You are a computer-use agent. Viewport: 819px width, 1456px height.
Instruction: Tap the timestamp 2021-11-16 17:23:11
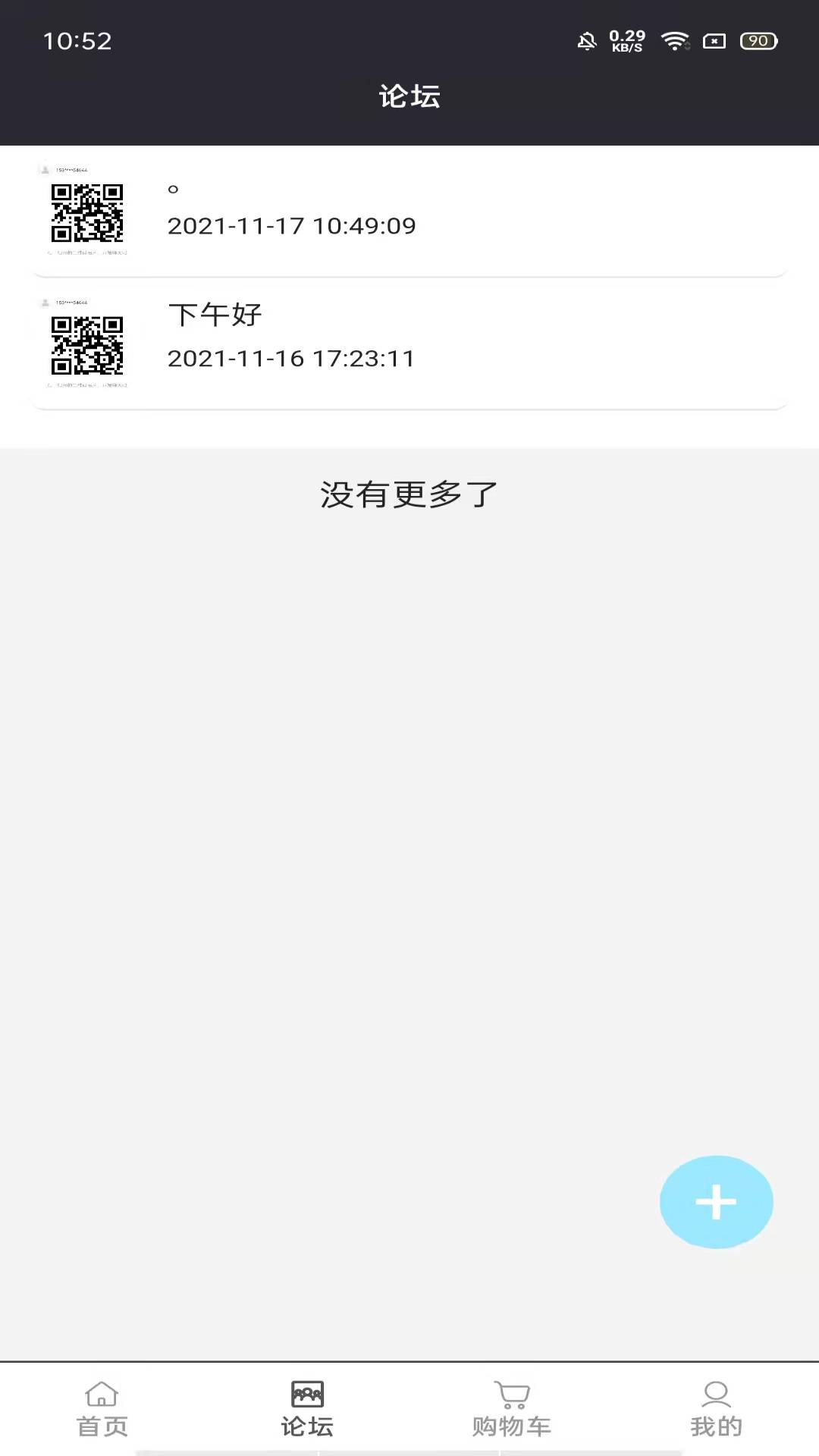292,359
